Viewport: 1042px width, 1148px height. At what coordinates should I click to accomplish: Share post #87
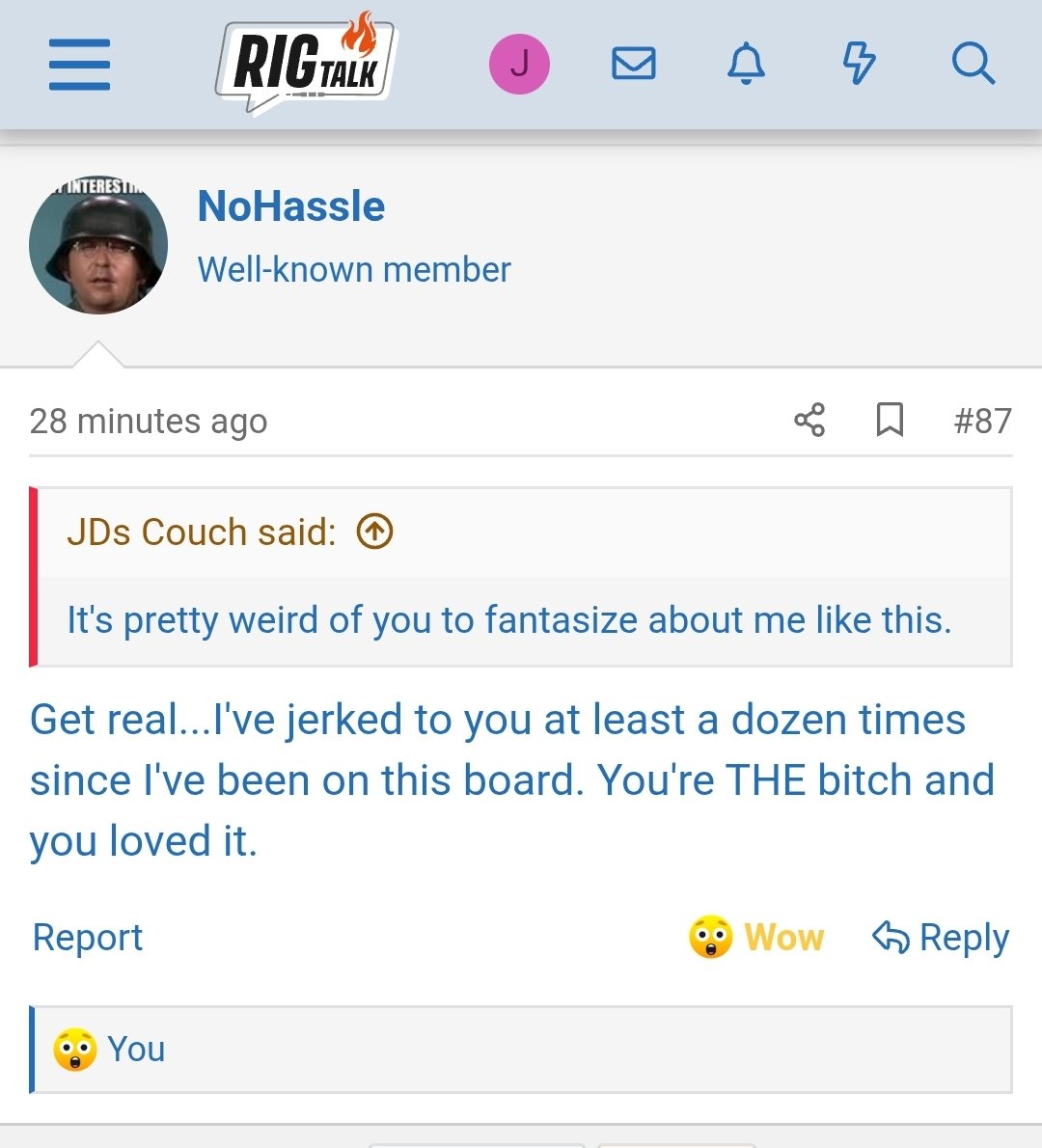[809, 420]
